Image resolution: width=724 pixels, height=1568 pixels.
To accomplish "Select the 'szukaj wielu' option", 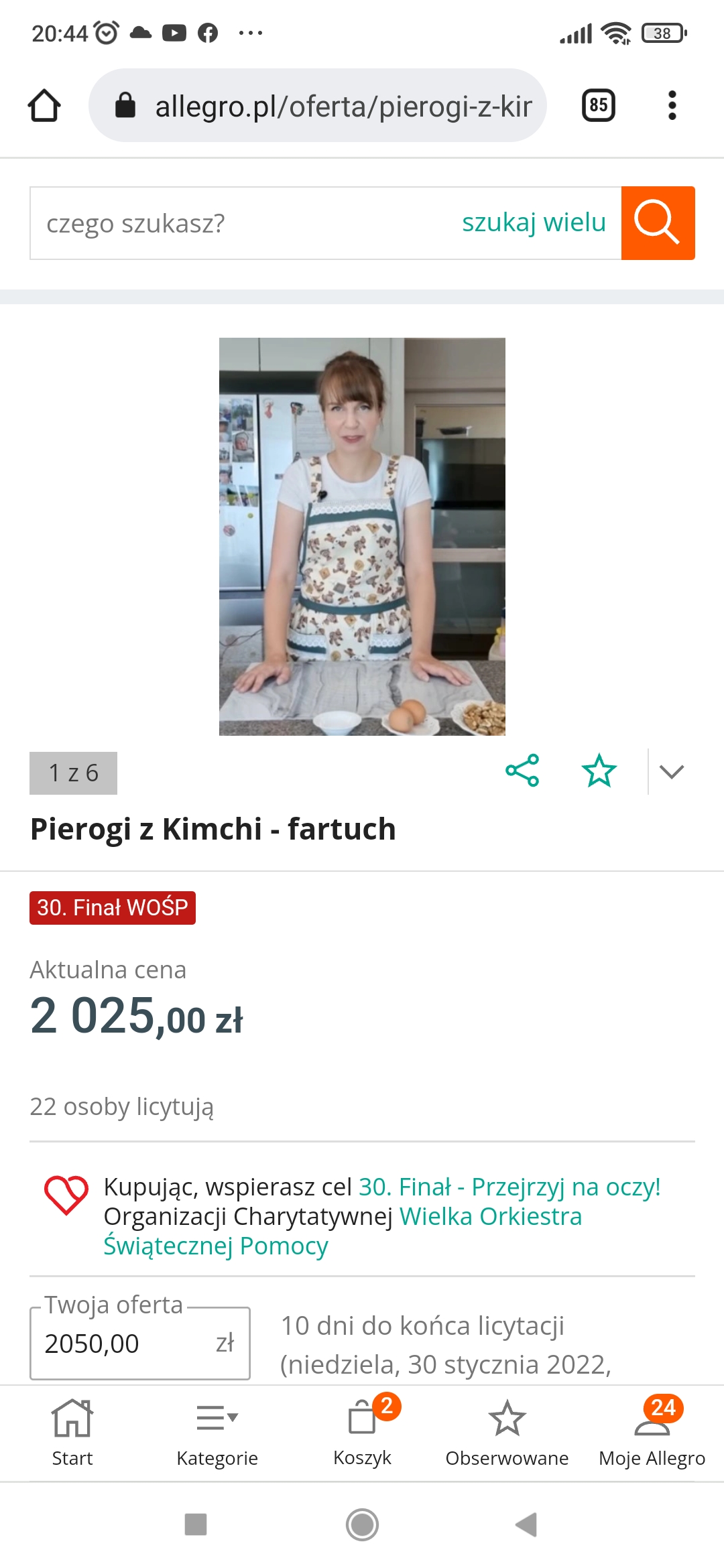I will [534, 222].
